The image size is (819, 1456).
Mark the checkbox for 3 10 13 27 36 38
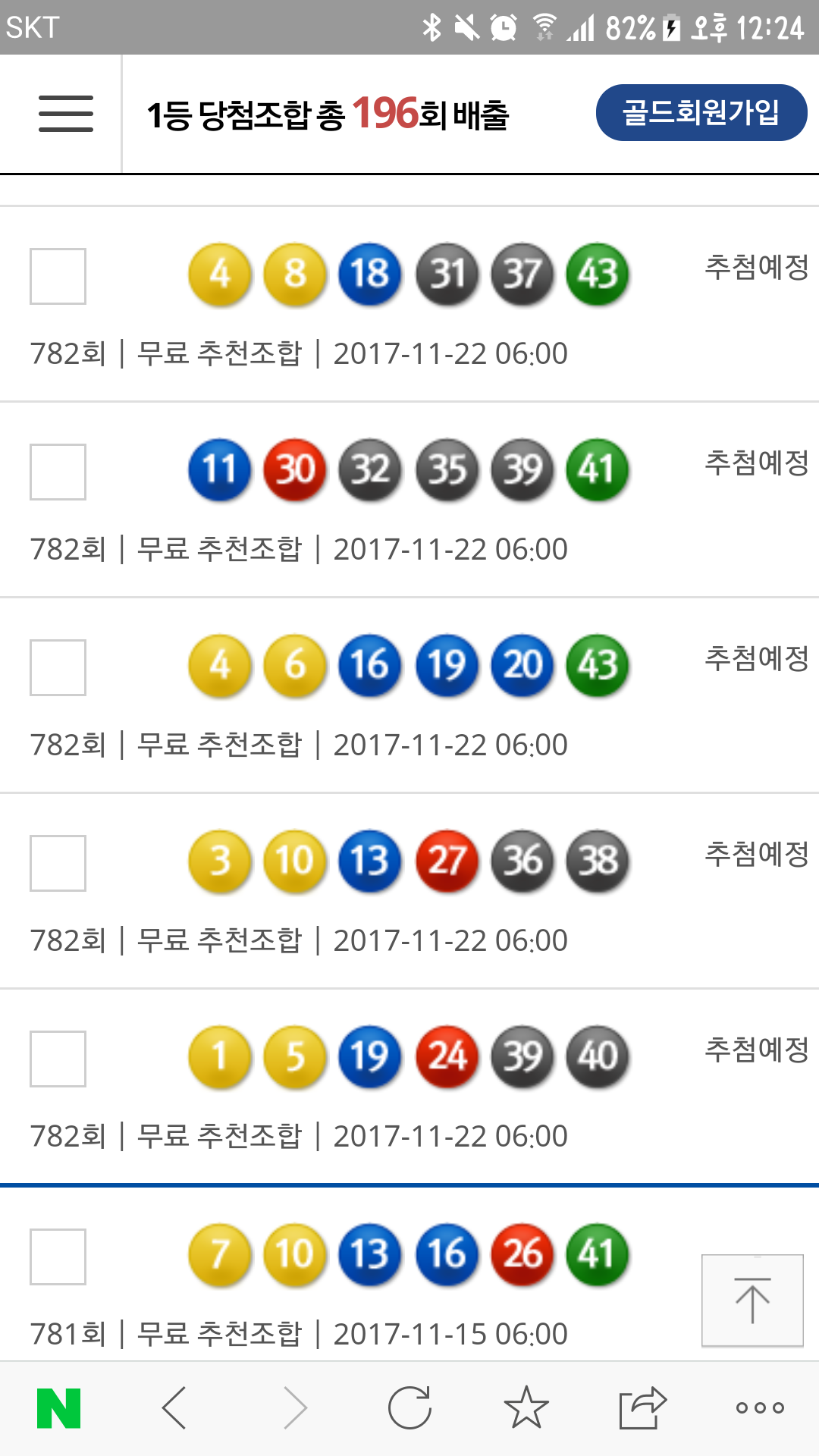coord(58,863)
